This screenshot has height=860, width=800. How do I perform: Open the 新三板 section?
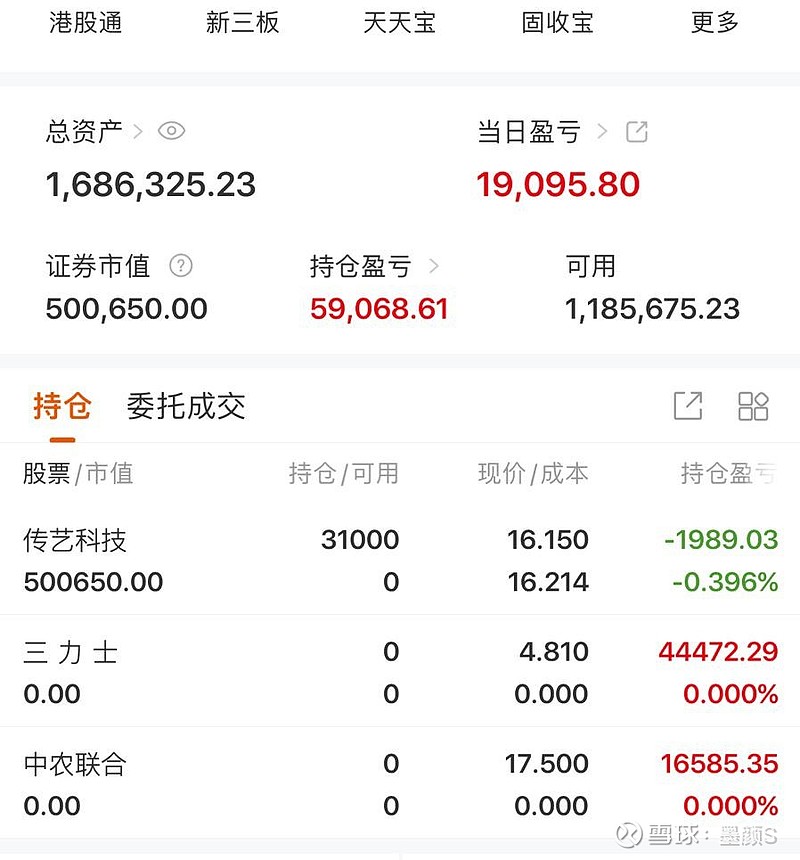[x=243, y=23]
